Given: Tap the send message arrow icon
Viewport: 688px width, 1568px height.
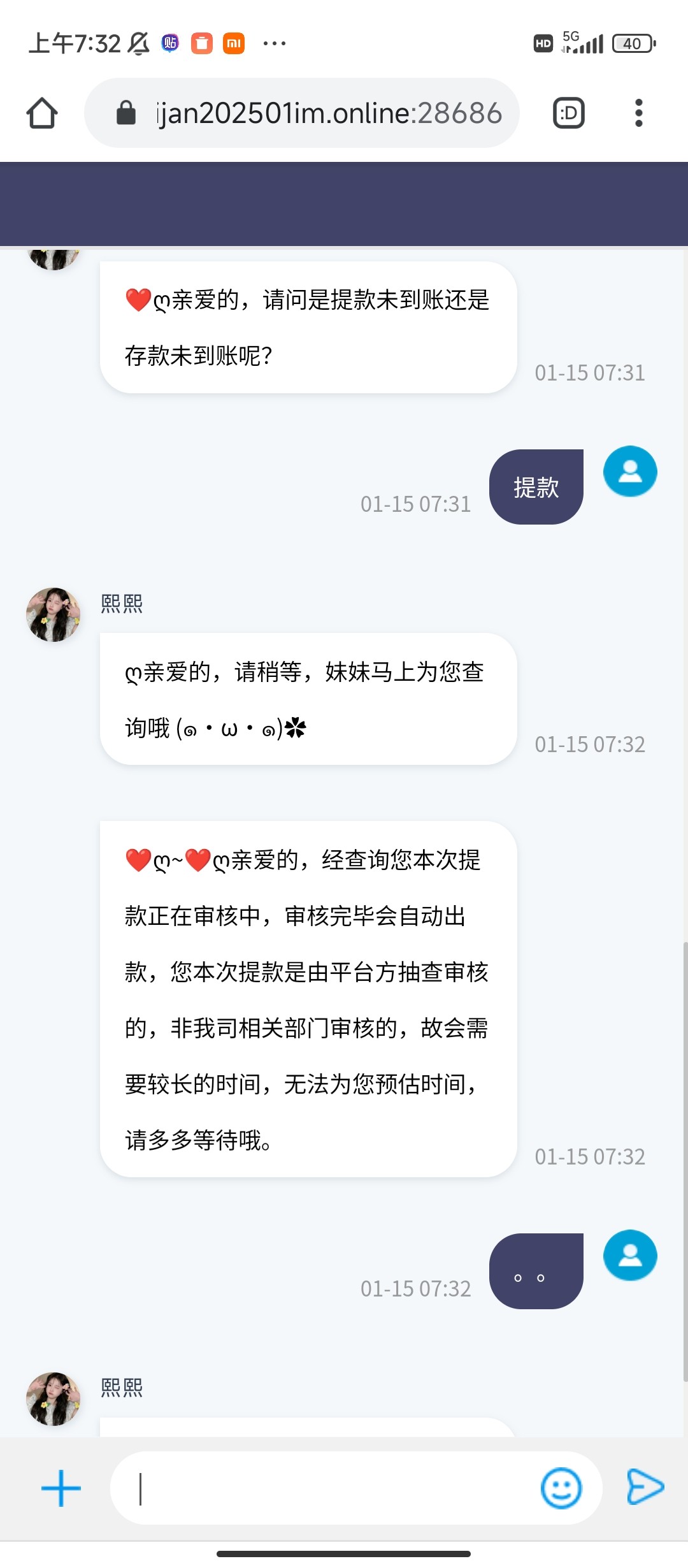Looking at the screenshot, I should (x=645, y=1488).
